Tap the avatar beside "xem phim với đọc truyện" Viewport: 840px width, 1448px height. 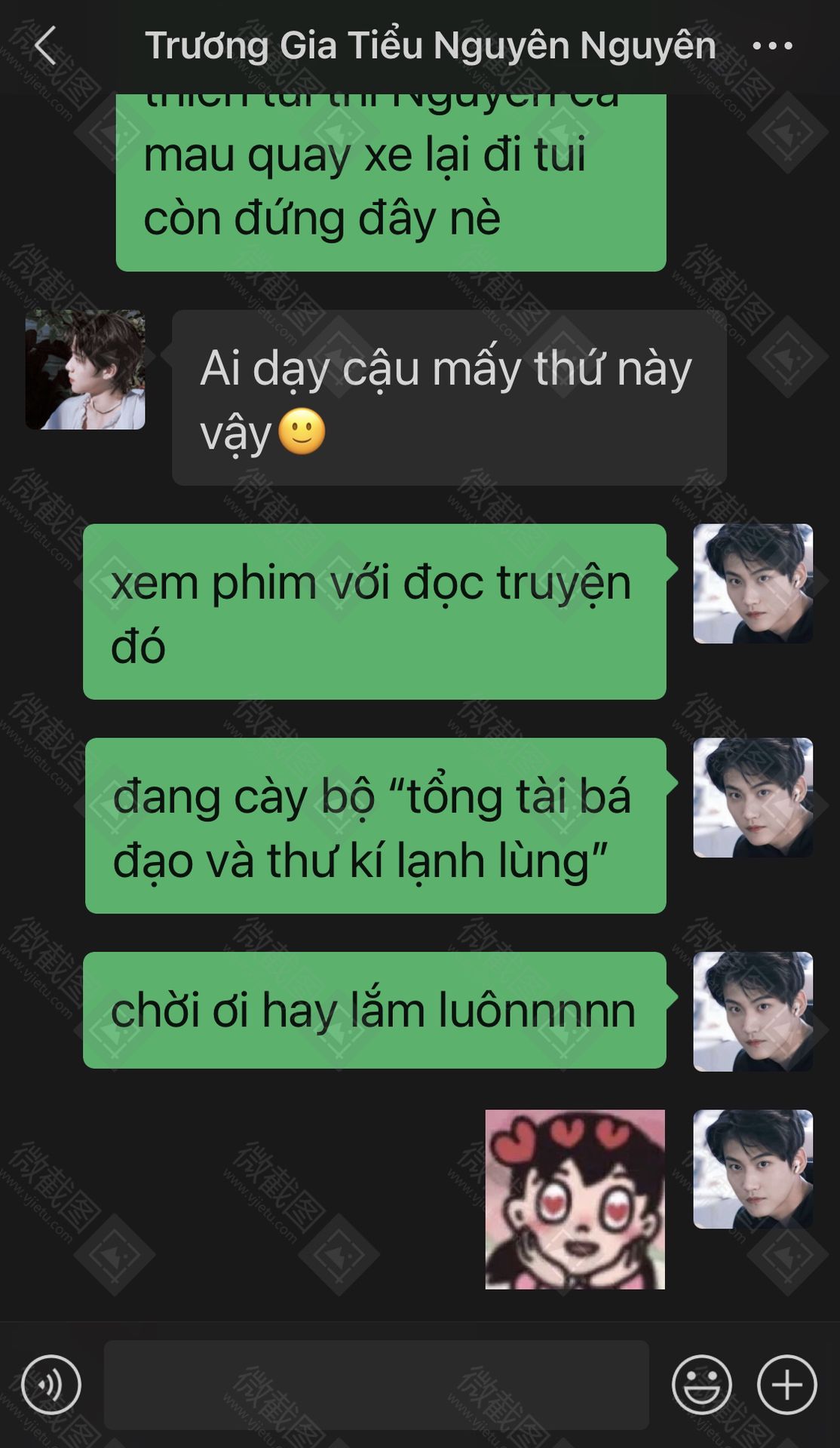pos(753,584)
